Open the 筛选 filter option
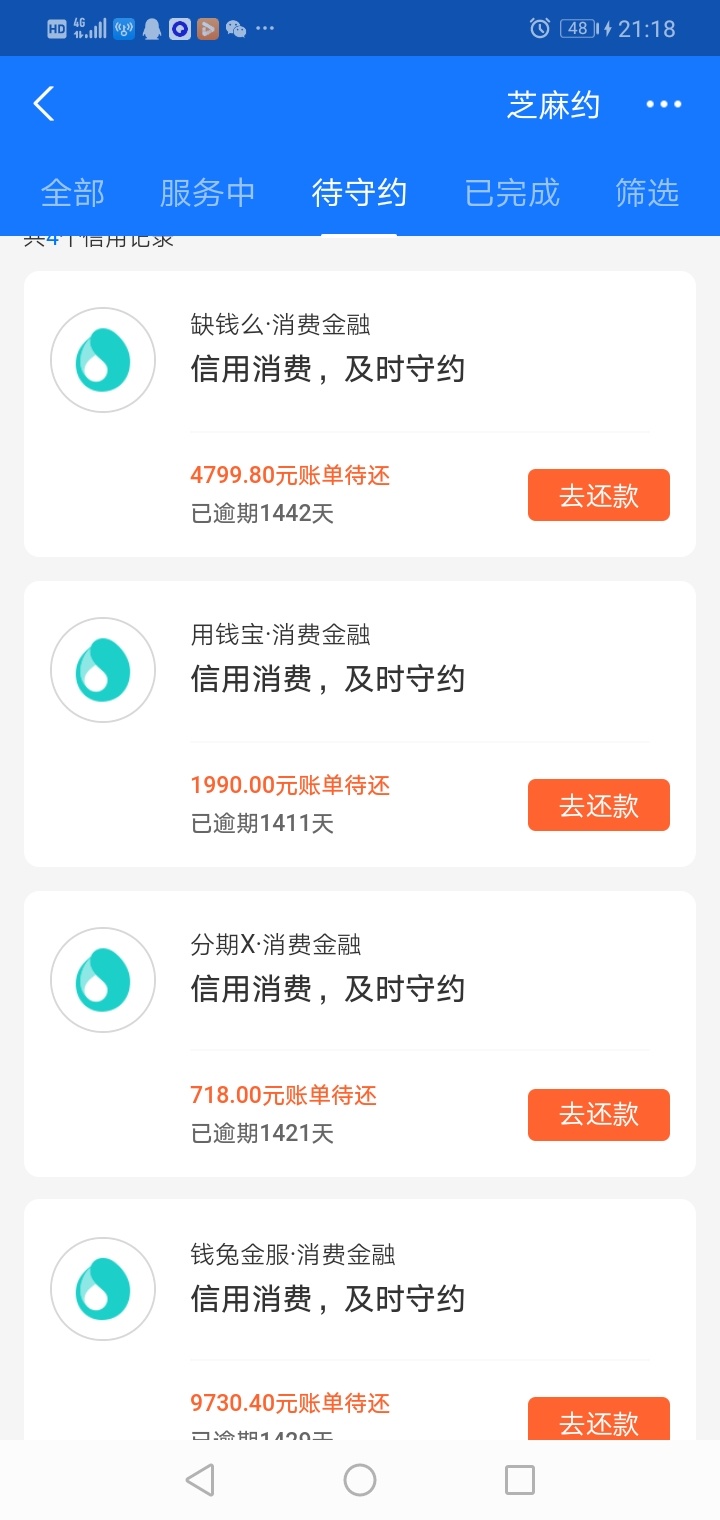Image resolution: width=720 pixels, height=1520 pixels. [647, 193]
